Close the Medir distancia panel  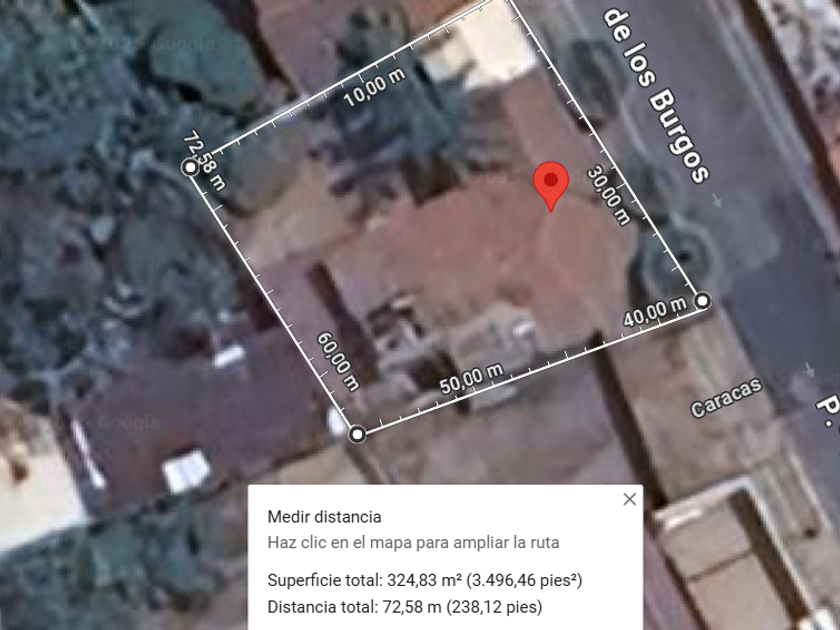629,499
